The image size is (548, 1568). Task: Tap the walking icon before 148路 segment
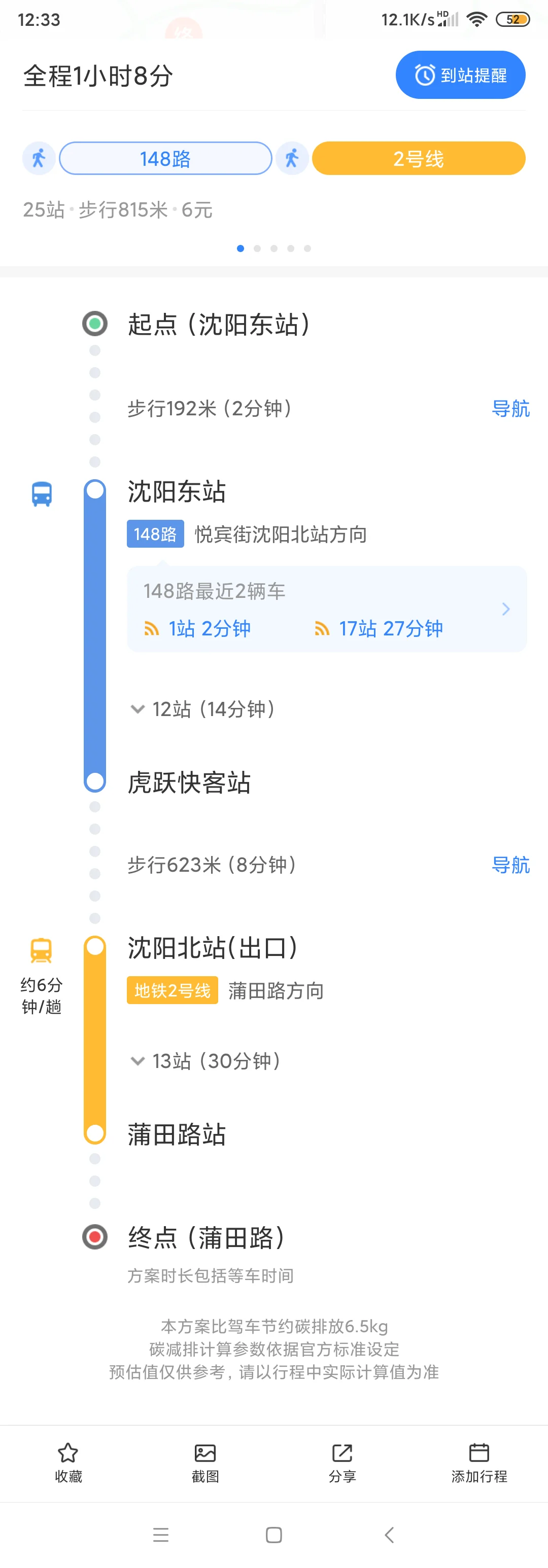[39, 158]
